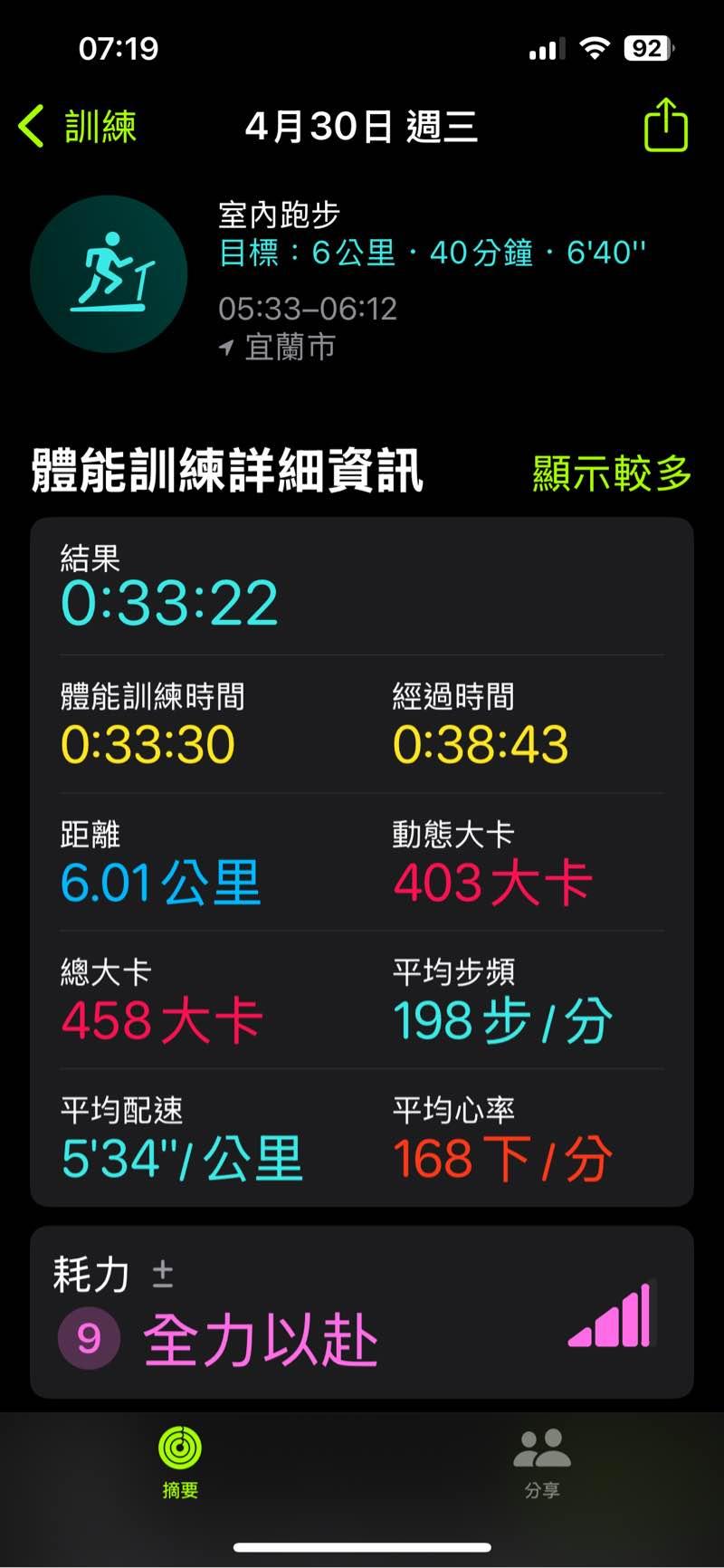Switch to the 分享 tab

[x=542, y=1462]
